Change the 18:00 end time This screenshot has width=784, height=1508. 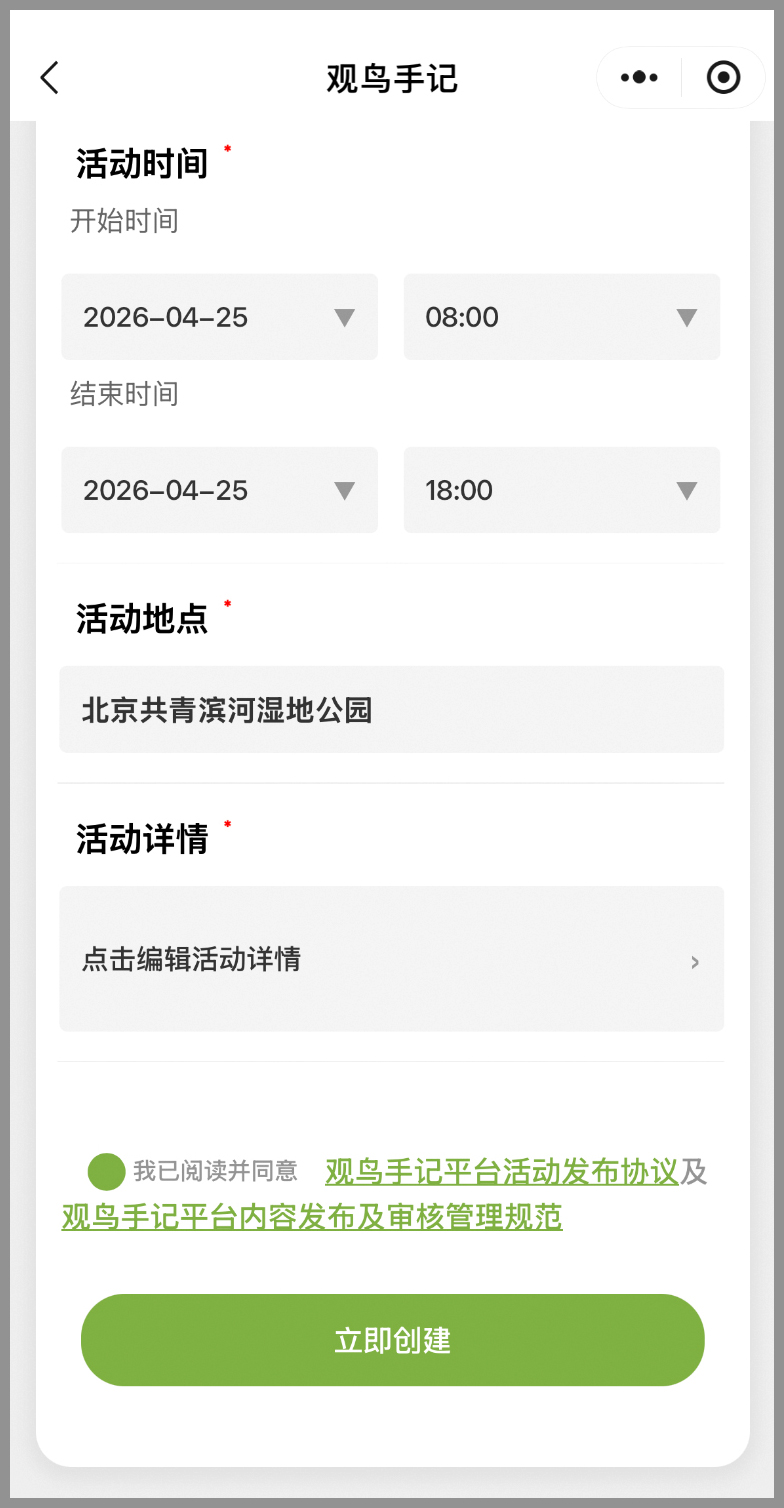pos(561,490)
